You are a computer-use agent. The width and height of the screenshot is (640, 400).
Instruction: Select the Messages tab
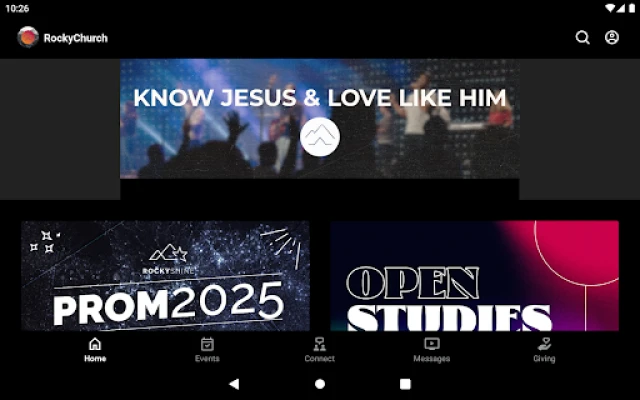tap(431, 350)
